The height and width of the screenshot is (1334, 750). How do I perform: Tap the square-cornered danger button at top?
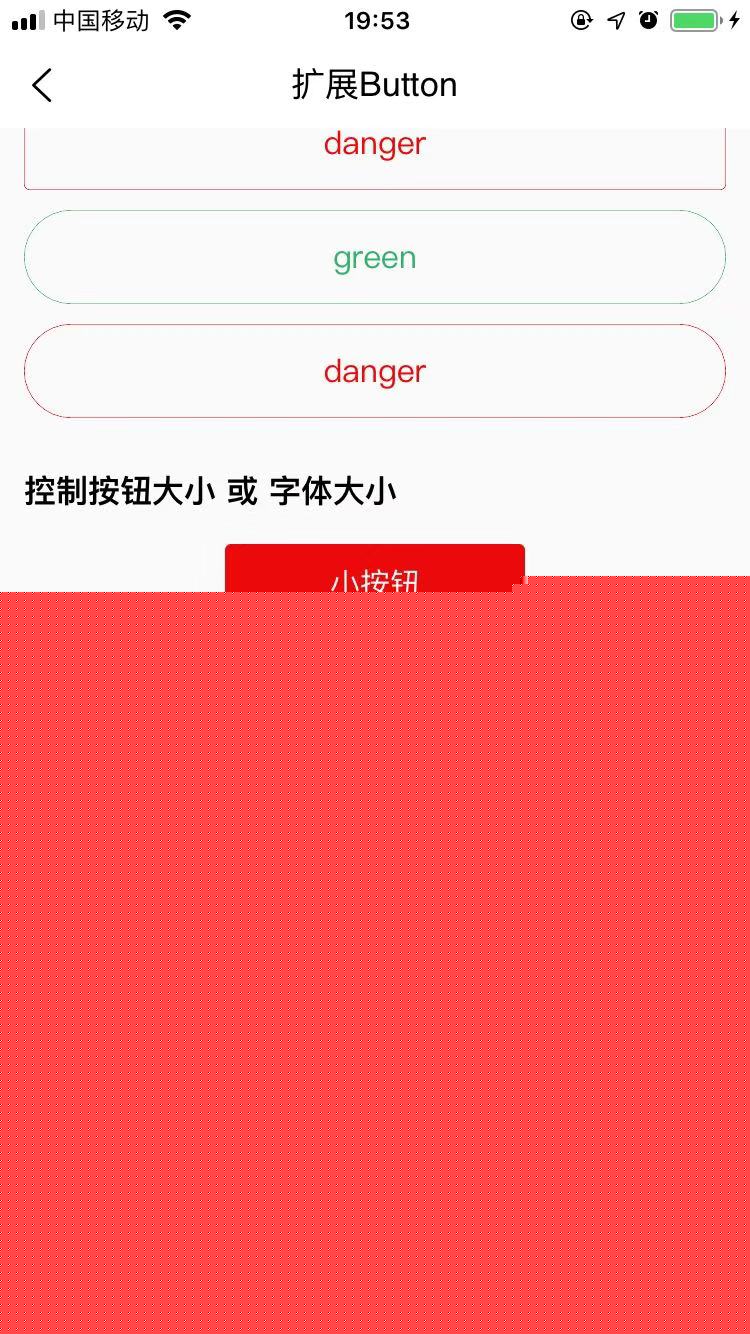[x=375, y=158]
